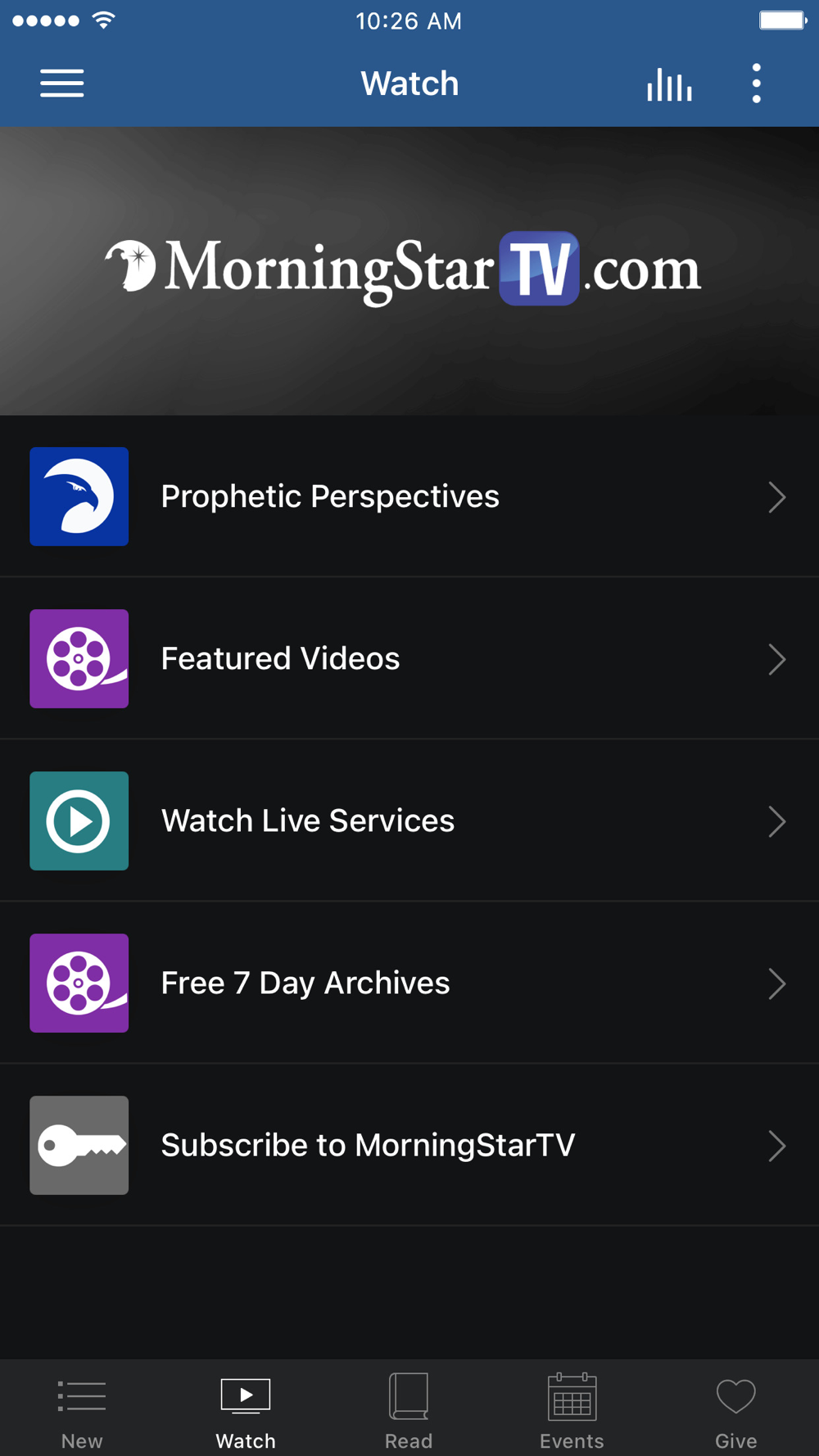Image resolution: width=819 pixels, height=1456 pixels.
Task: Switch to the New tab
Action: coord(82,1410)
